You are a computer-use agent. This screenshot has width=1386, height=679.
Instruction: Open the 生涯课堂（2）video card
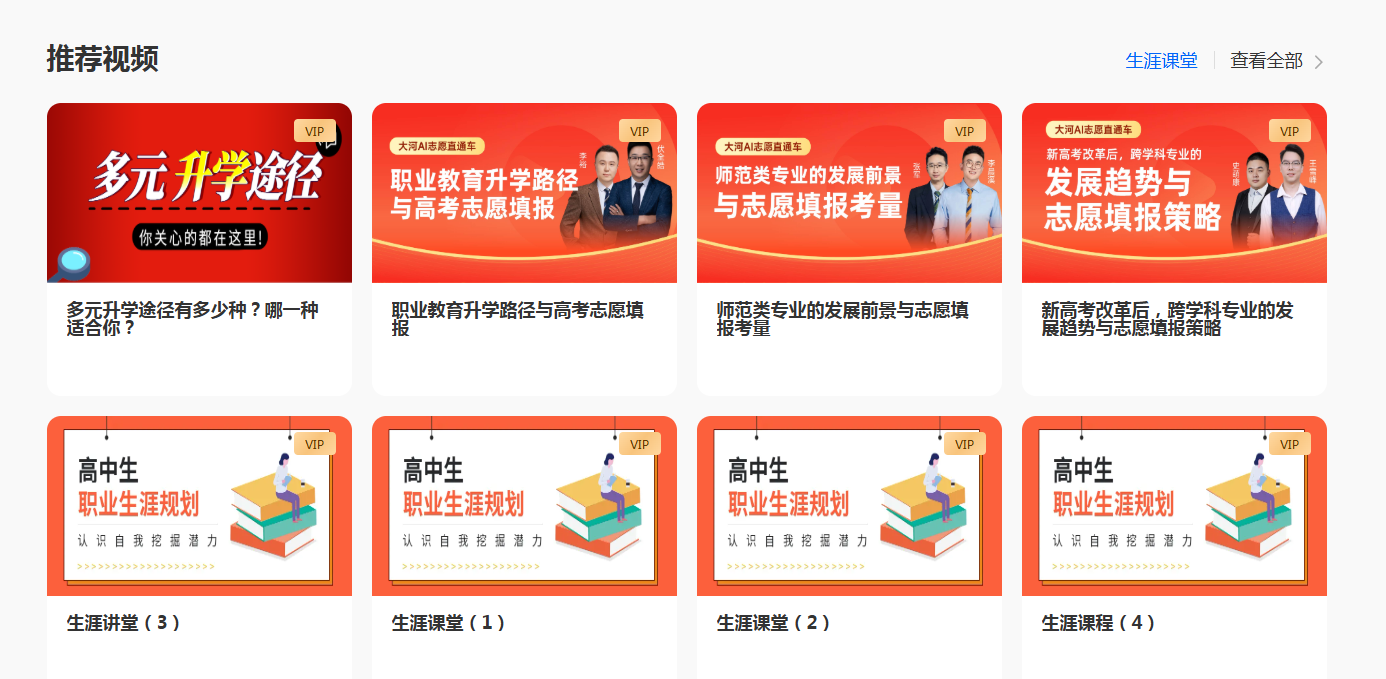(x=849, y=507)
